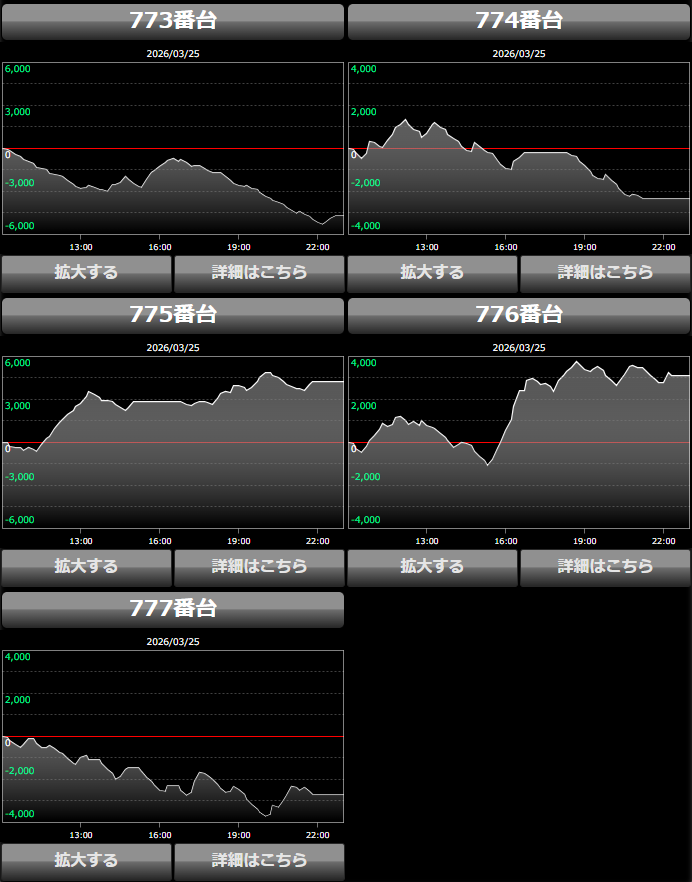Tap 詳細はこちら under the 776番台 graph
Screen dimensions: 692x882
605,566
